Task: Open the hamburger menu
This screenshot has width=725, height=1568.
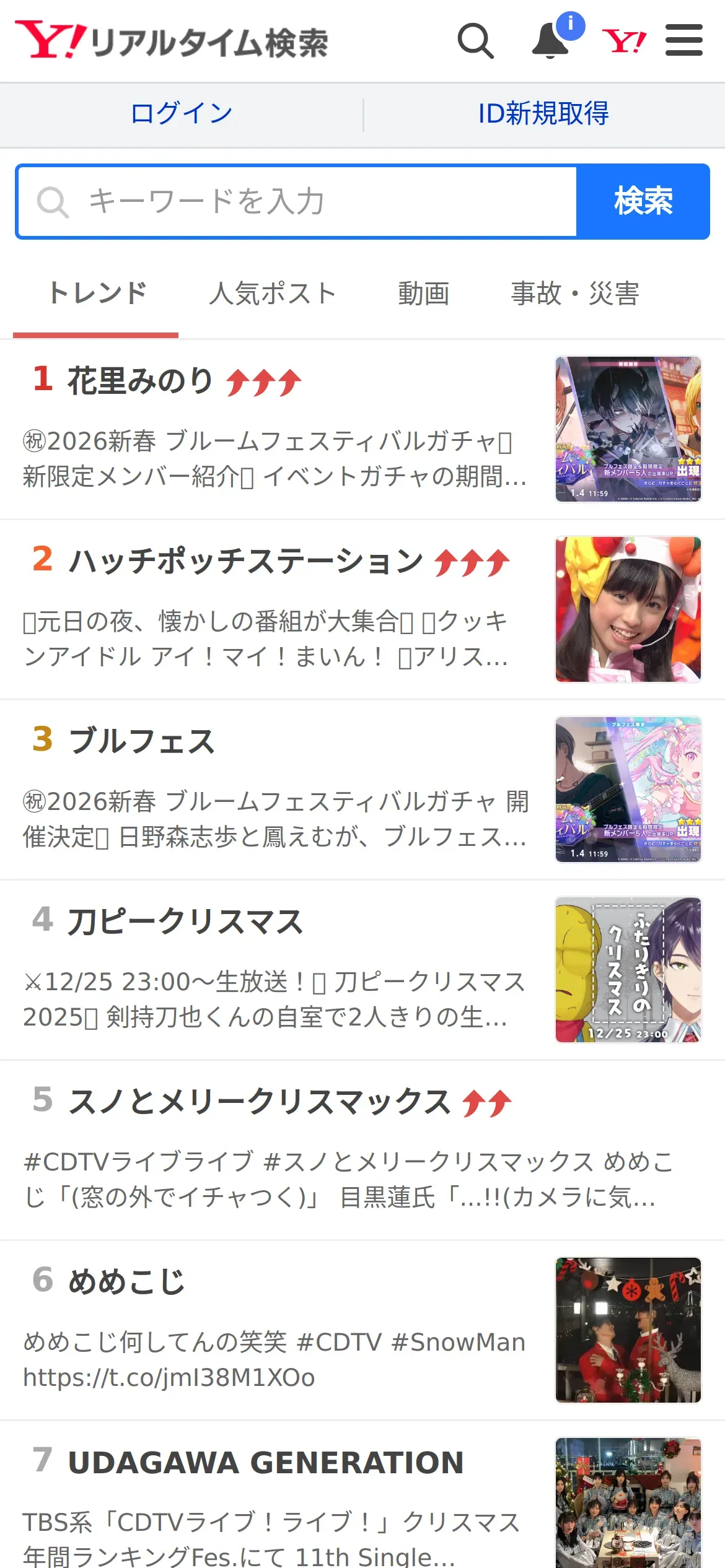Action: pos(684,40)
